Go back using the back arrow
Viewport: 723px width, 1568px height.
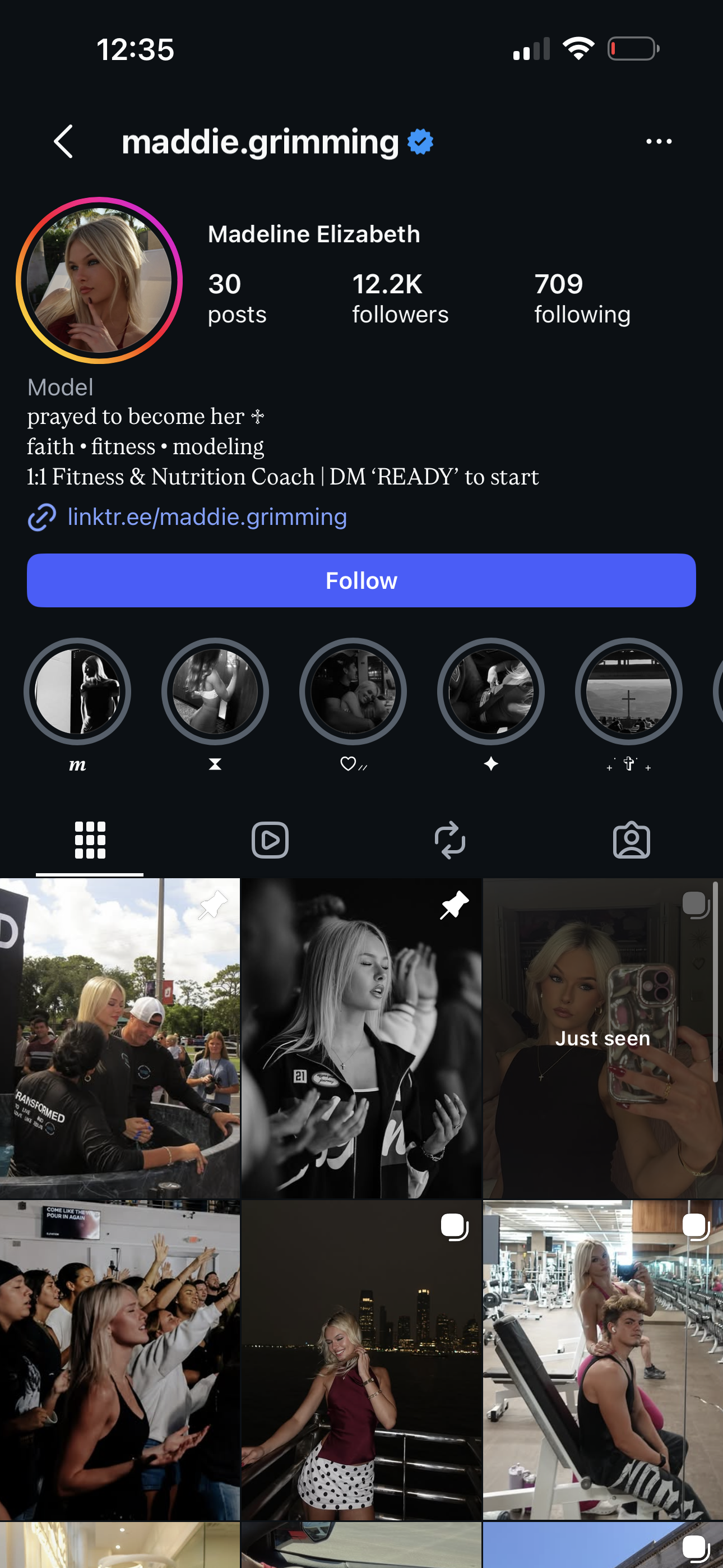[63, 141]
